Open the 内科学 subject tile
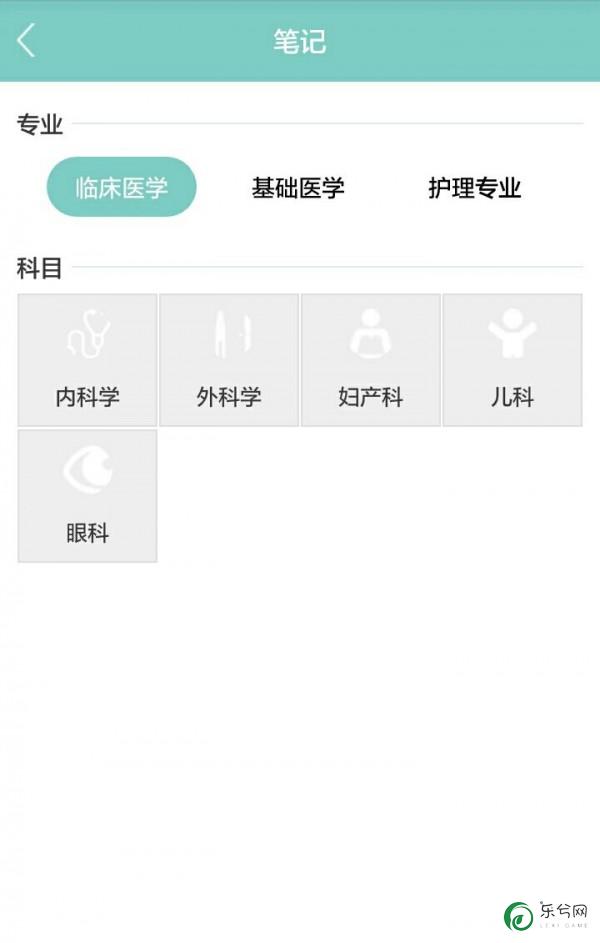 tap(87, 360)
